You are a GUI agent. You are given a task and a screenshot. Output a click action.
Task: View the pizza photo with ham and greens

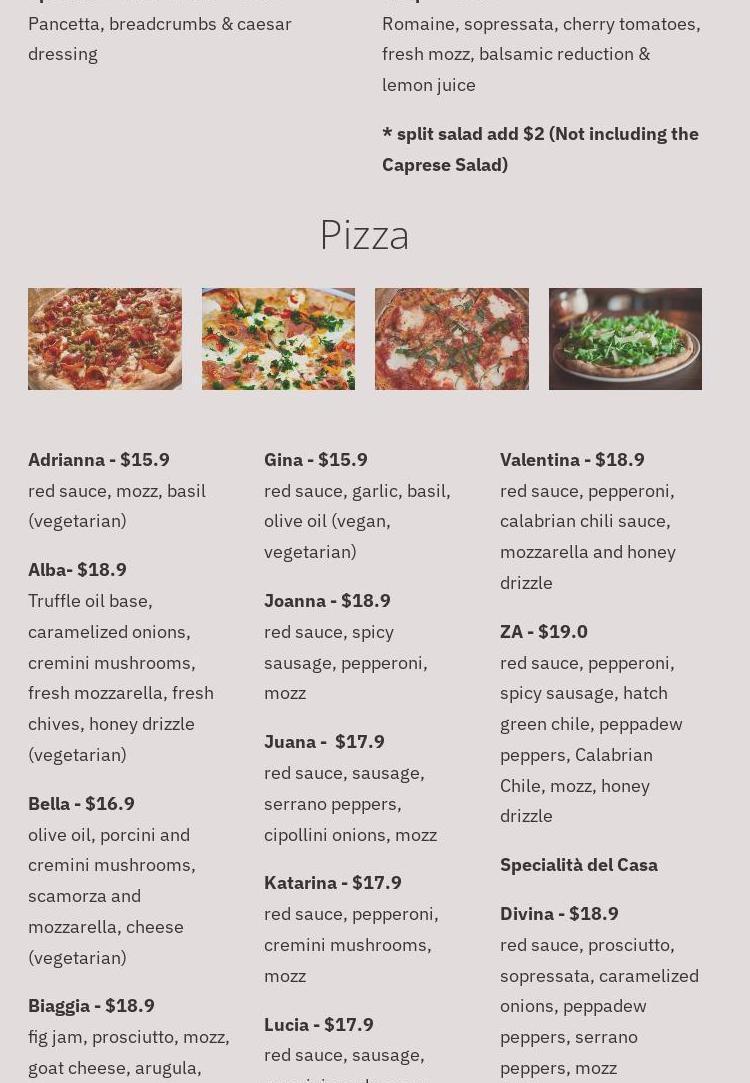[x=278, y=339]
